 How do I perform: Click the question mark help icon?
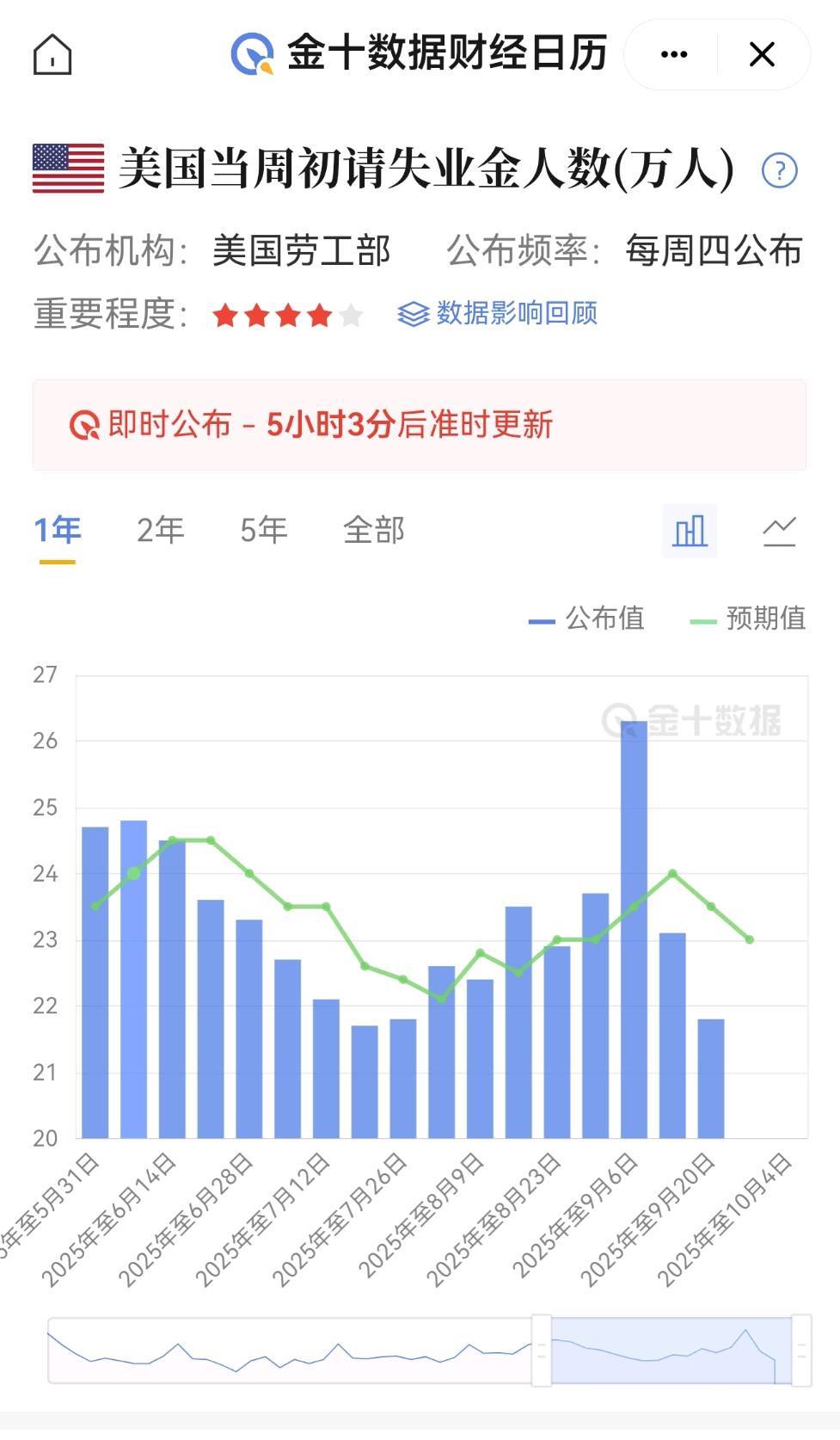click(780, 169)
